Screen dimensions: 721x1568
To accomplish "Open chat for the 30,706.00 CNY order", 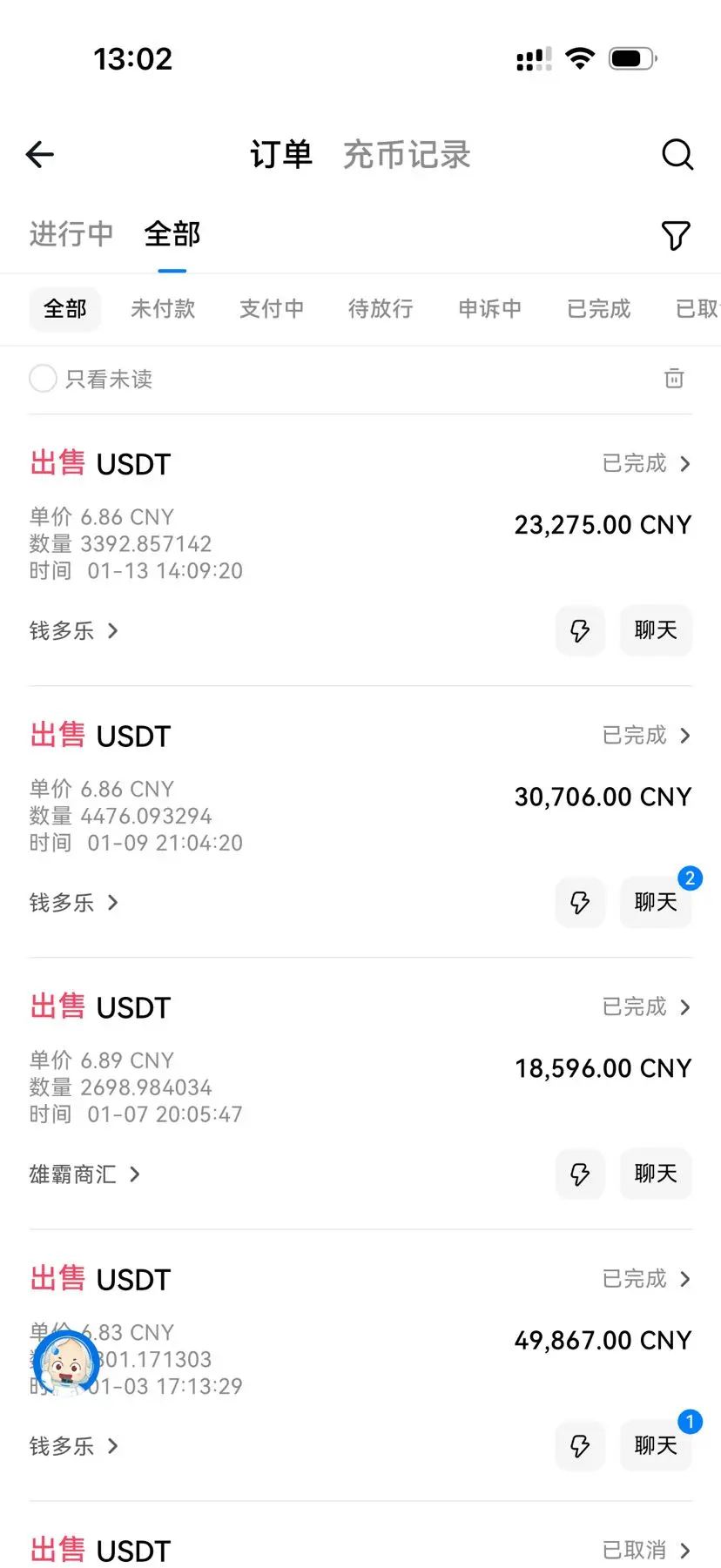I will 656,903.
